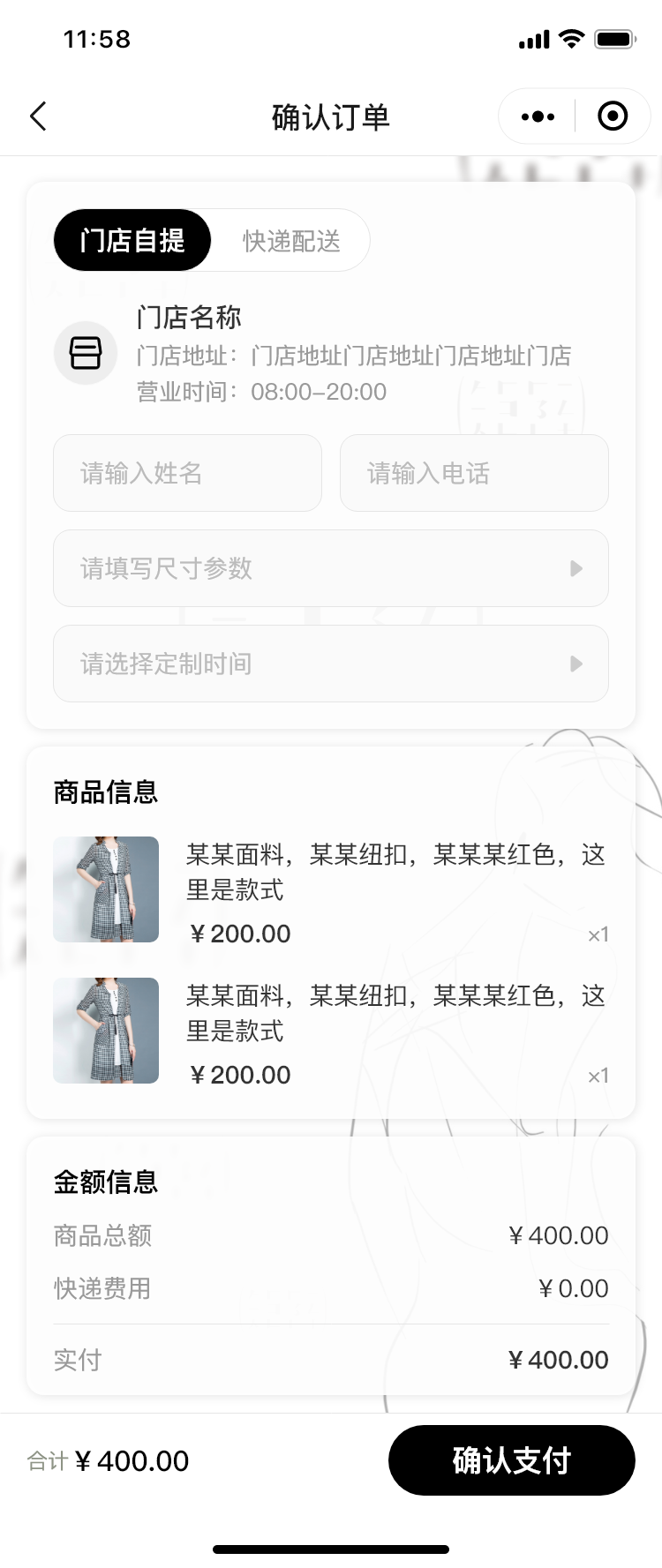662x1568 pixels.
Task: Close the mini program via circle icon
Action: tap(613, 116)
